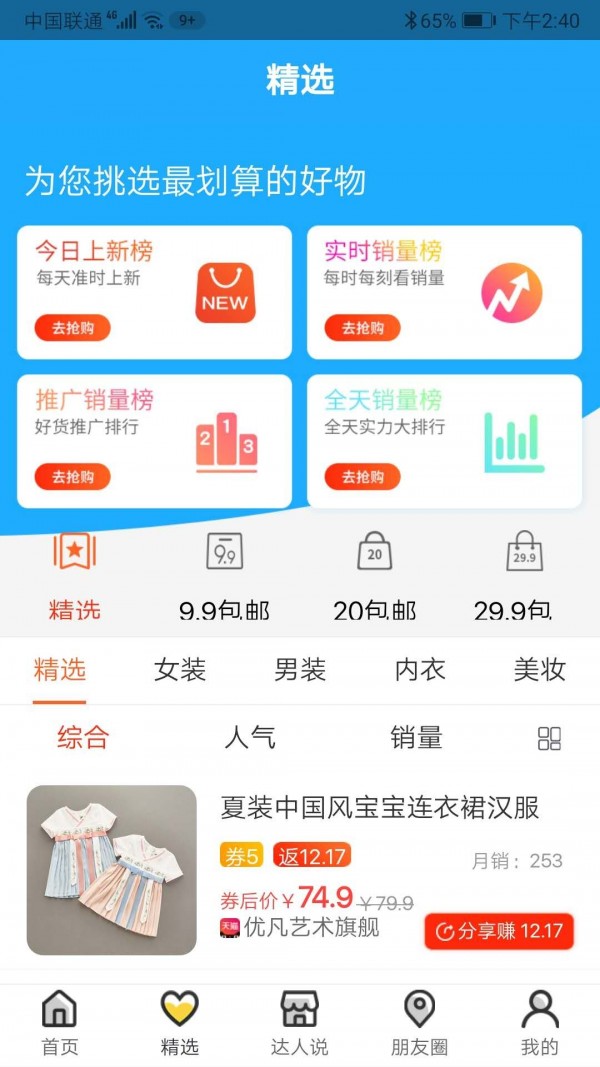The width and height of the screenshot is (600, 1067).
Task: Open the 达人说 tab
Action: click(299, 1024)
